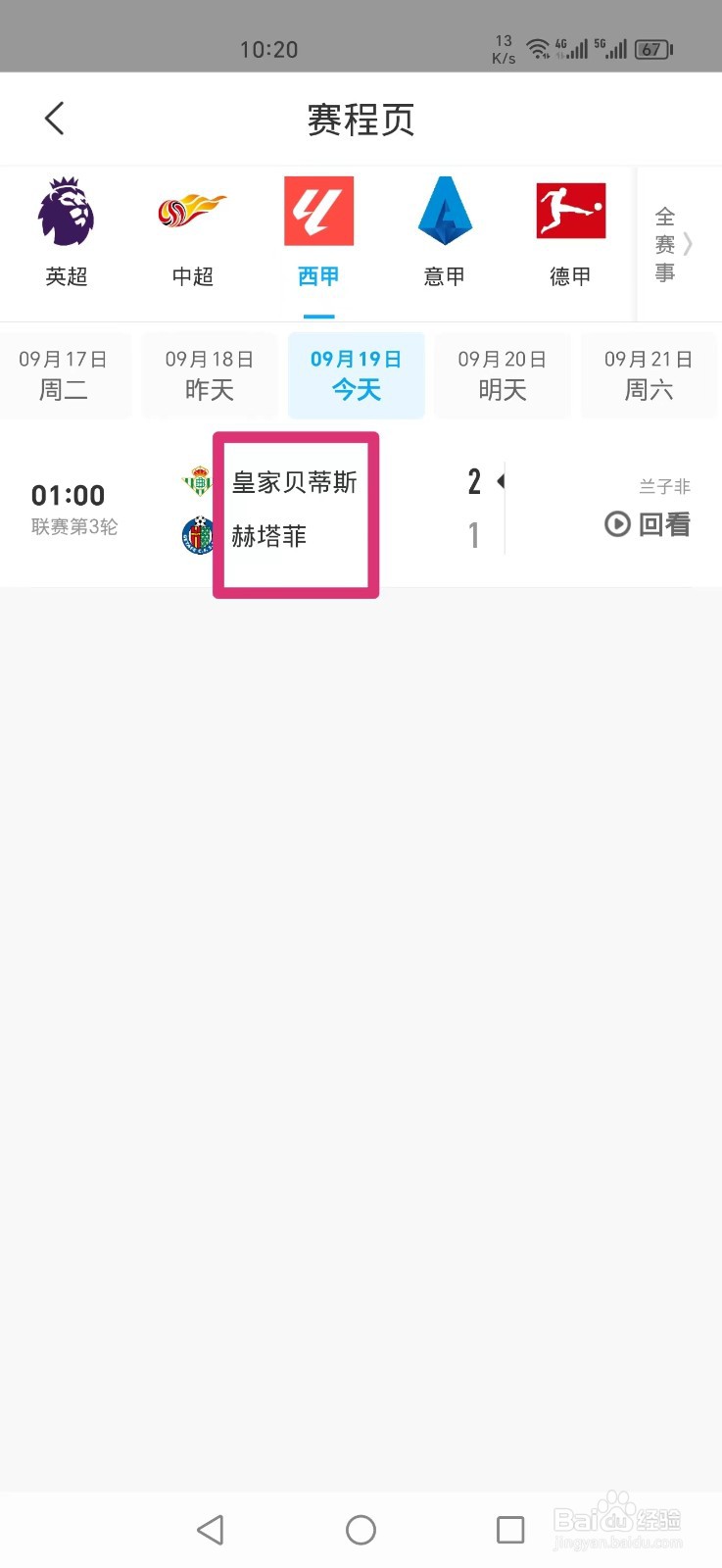Screen dimensions: 722x1568
Task: Select 09月19日 今天 date
Action: pyautogui.click(x=356, y=375)
